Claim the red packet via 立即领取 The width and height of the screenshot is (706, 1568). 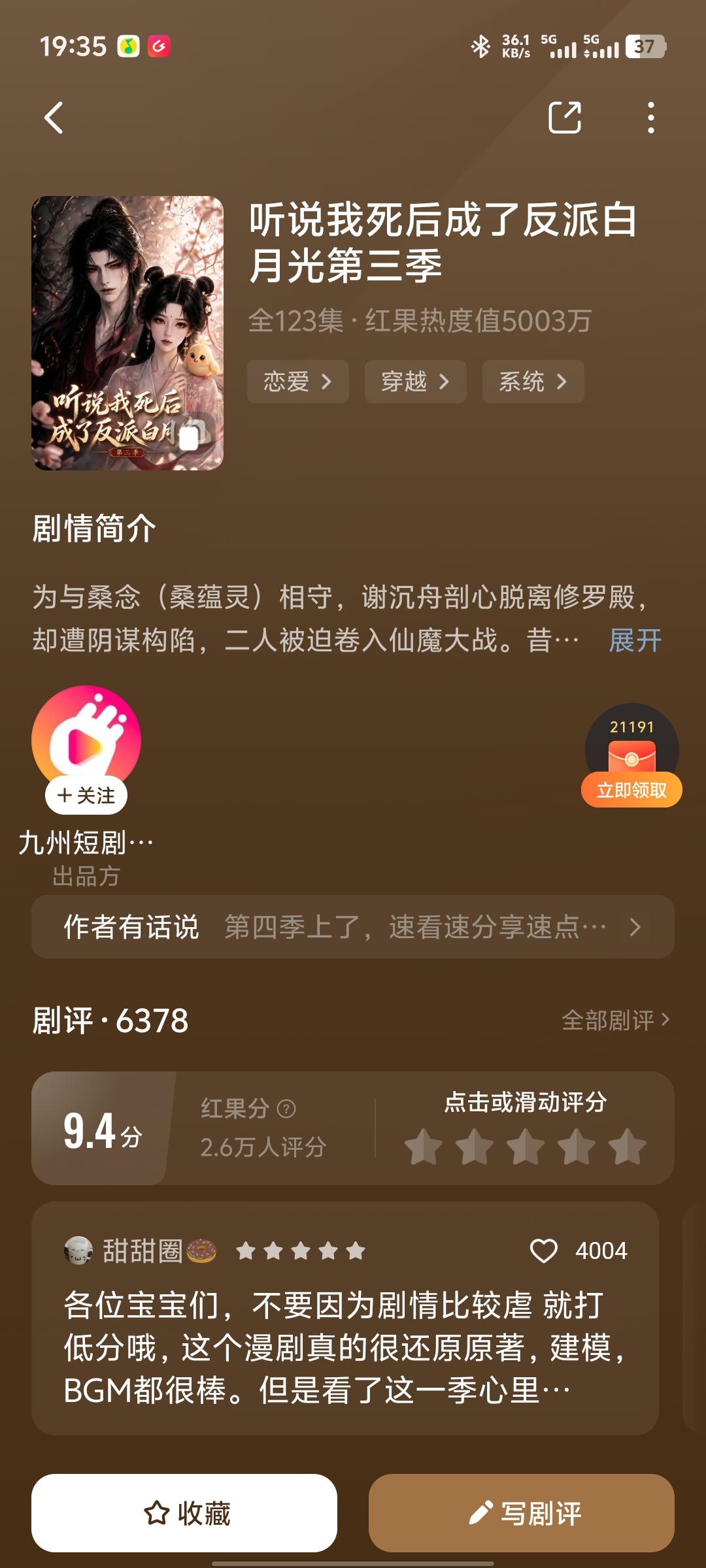[x=631, y=790]
